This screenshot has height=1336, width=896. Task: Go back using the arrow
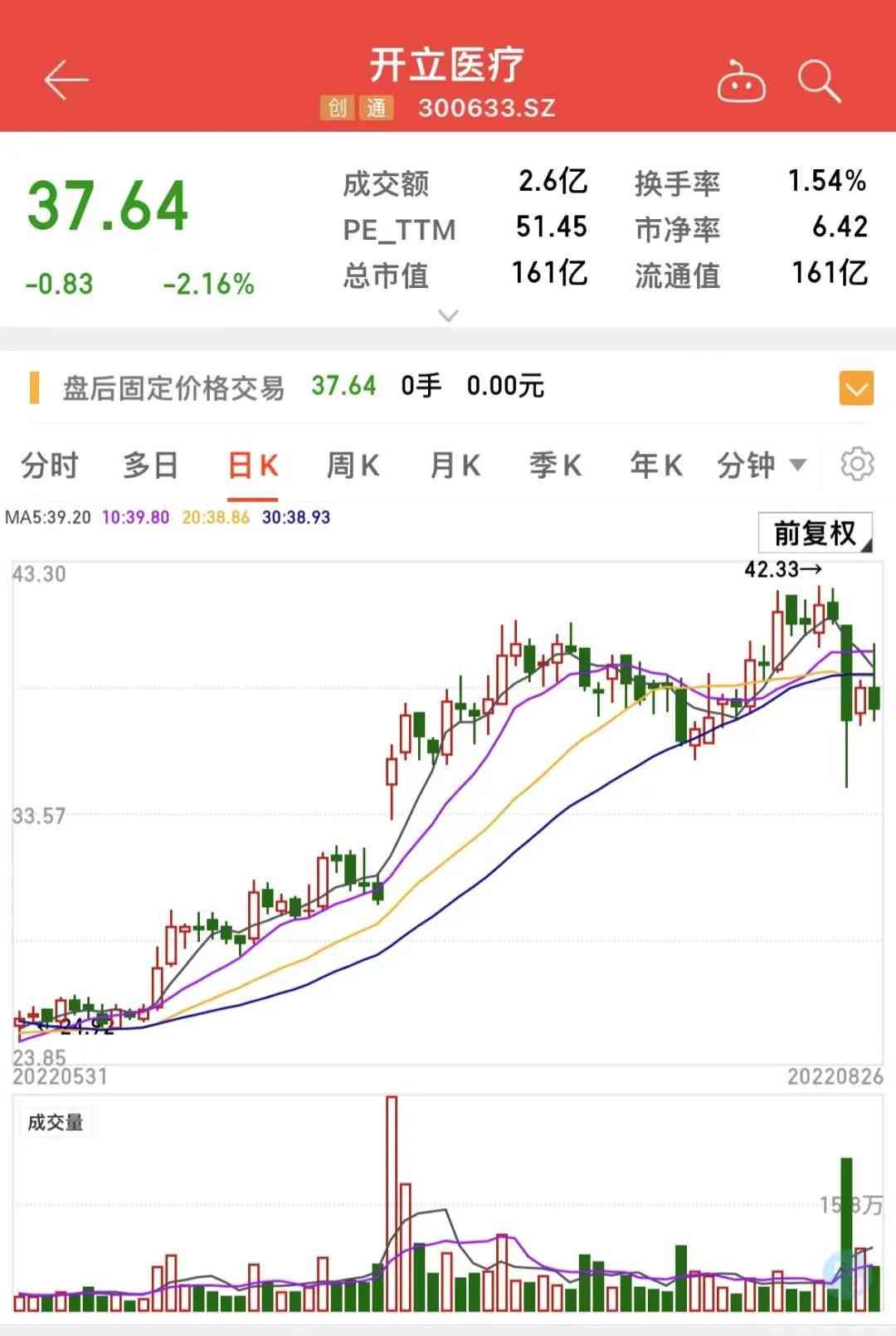pyautogui.click(x=66, y=80)
